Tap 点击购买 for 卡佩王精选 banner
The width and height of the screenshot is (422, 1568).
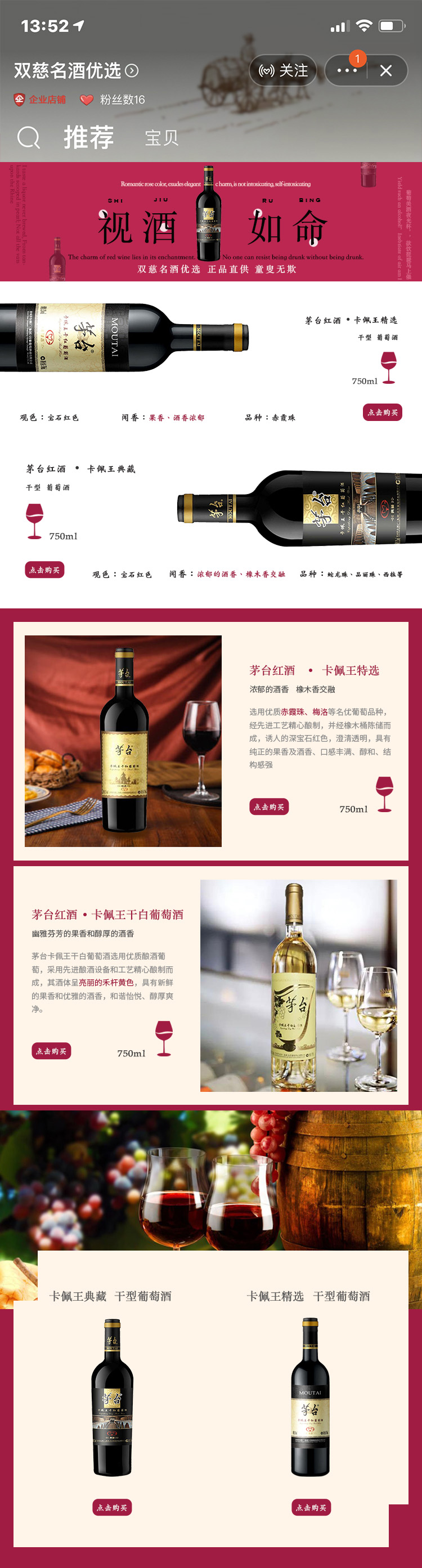(383, 413)
